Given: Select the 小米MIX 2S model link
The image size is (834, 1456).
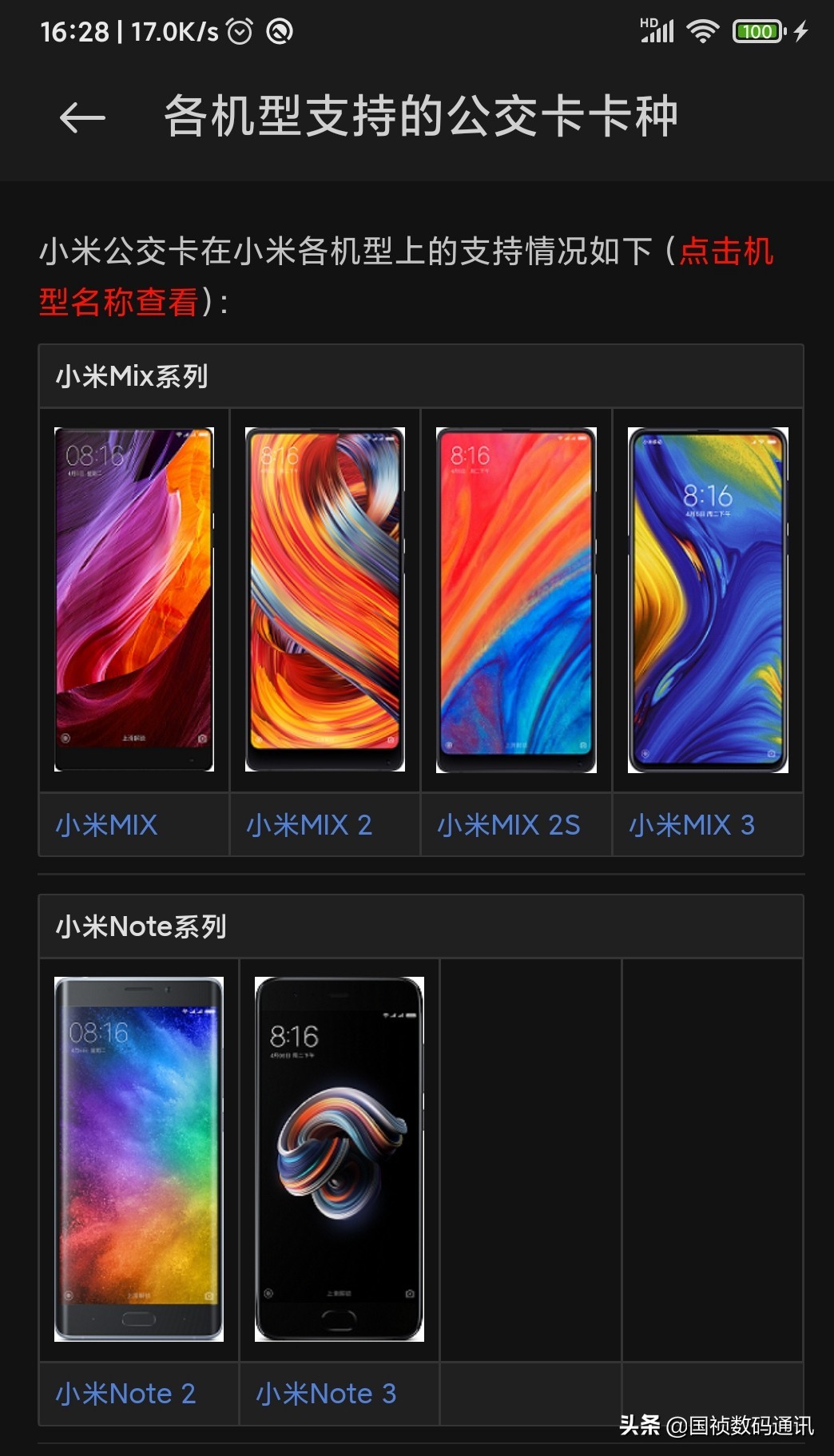Looking at the screenshot, I should (x=509, y=825).
